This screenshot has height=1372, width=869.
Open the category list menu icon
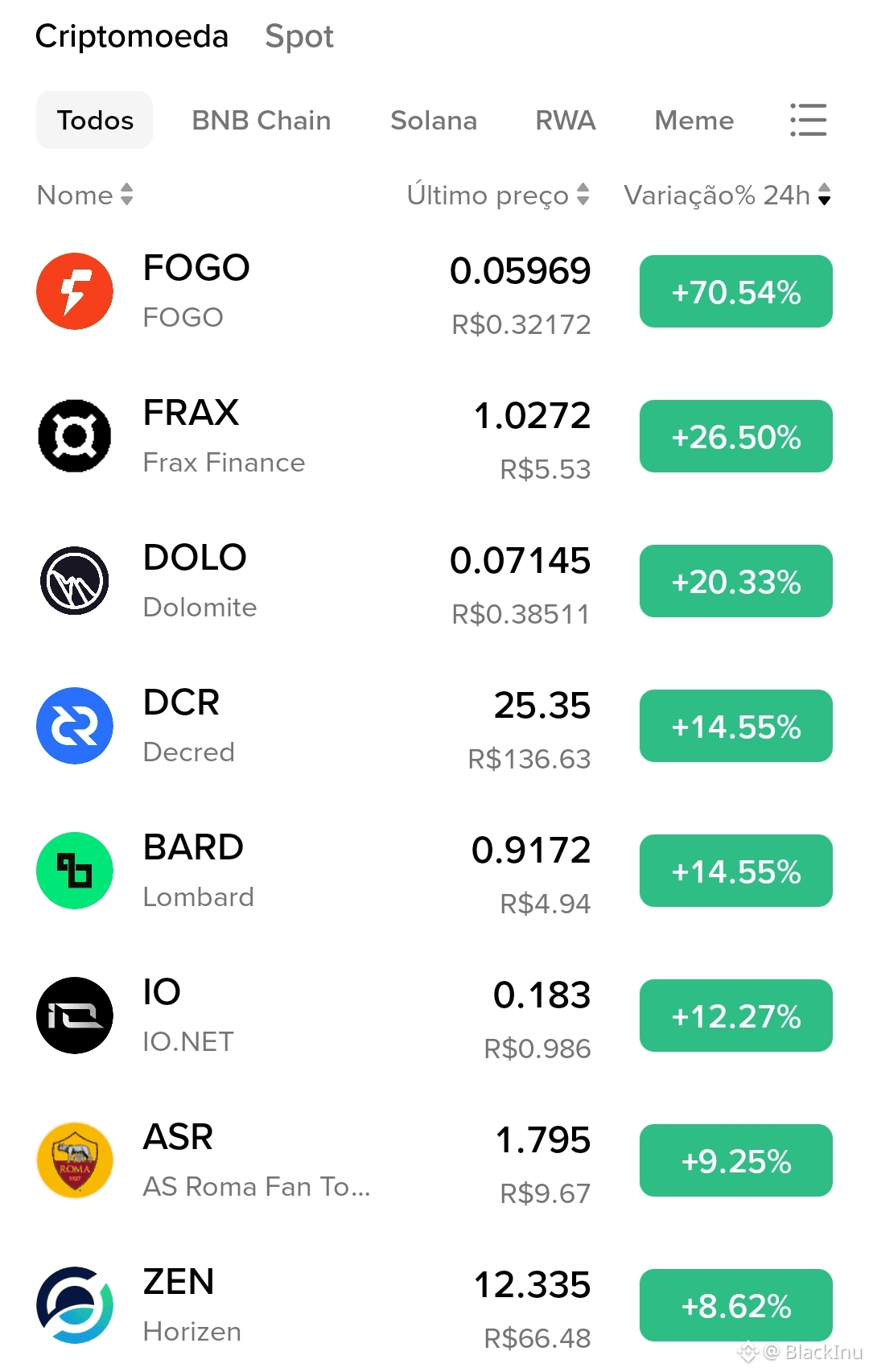[808, 121]
